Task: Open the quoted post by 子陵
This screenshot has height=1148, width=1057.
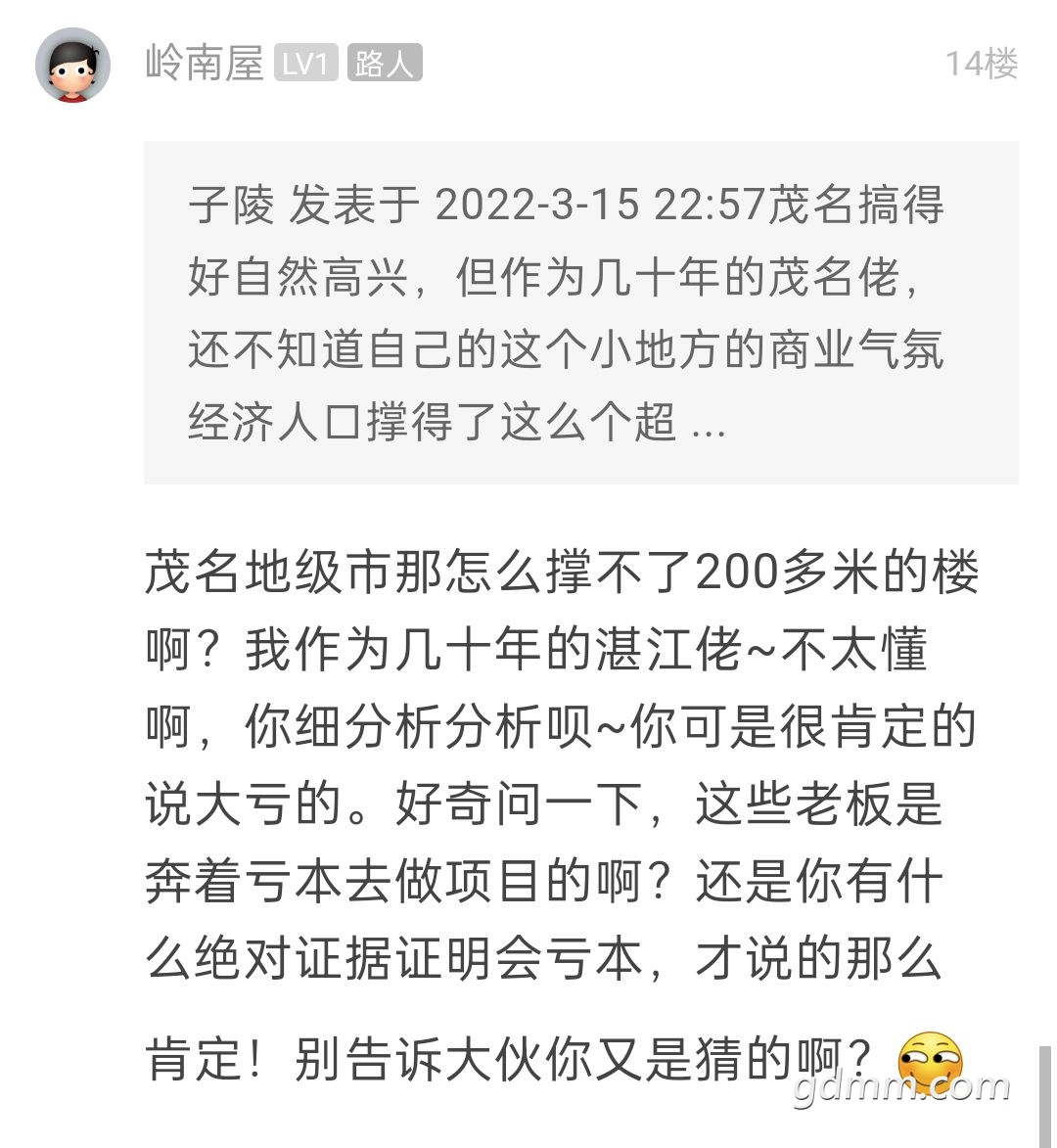Action: pos(580,312)
